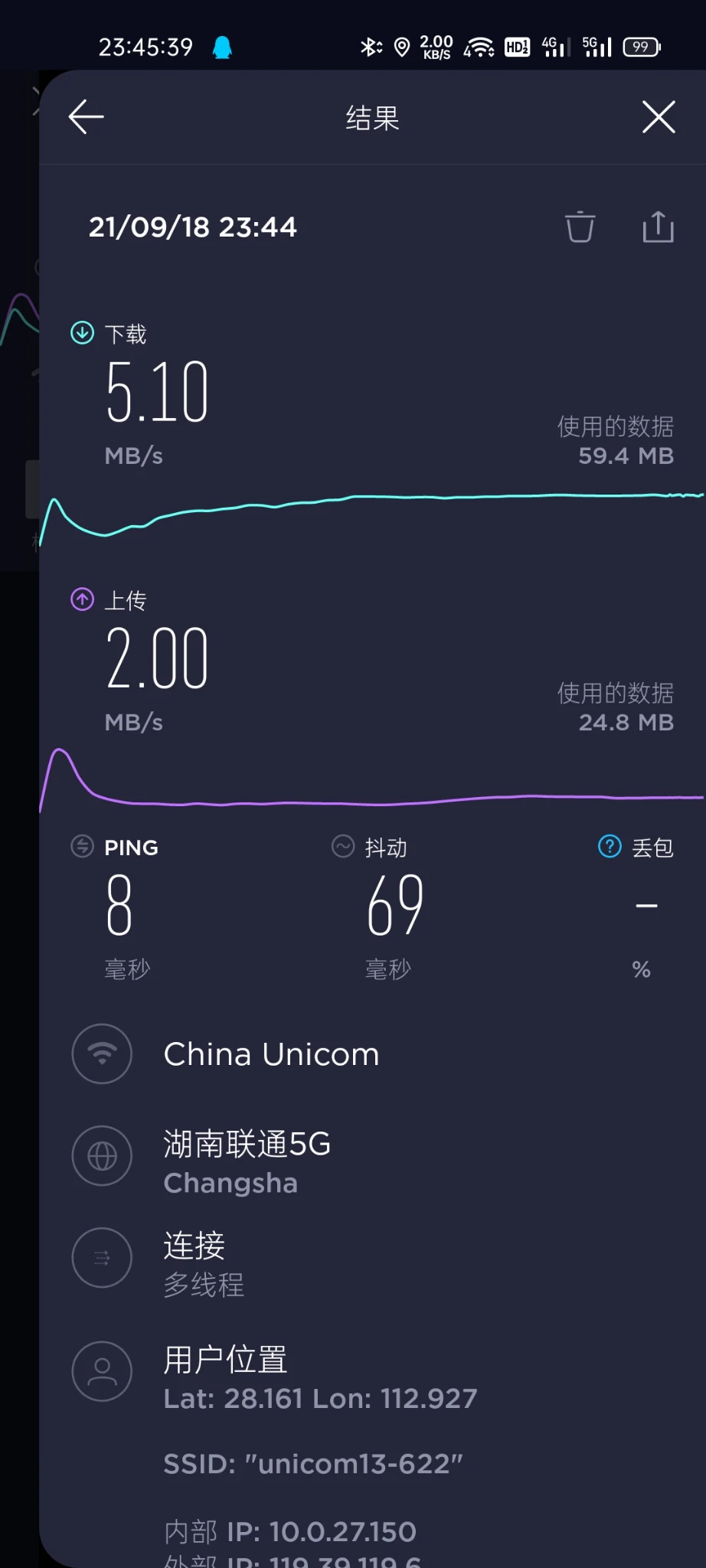The height and width of the screenshot is (1568, 706).
Task: Share the speed test result
Action: point(658,227)
